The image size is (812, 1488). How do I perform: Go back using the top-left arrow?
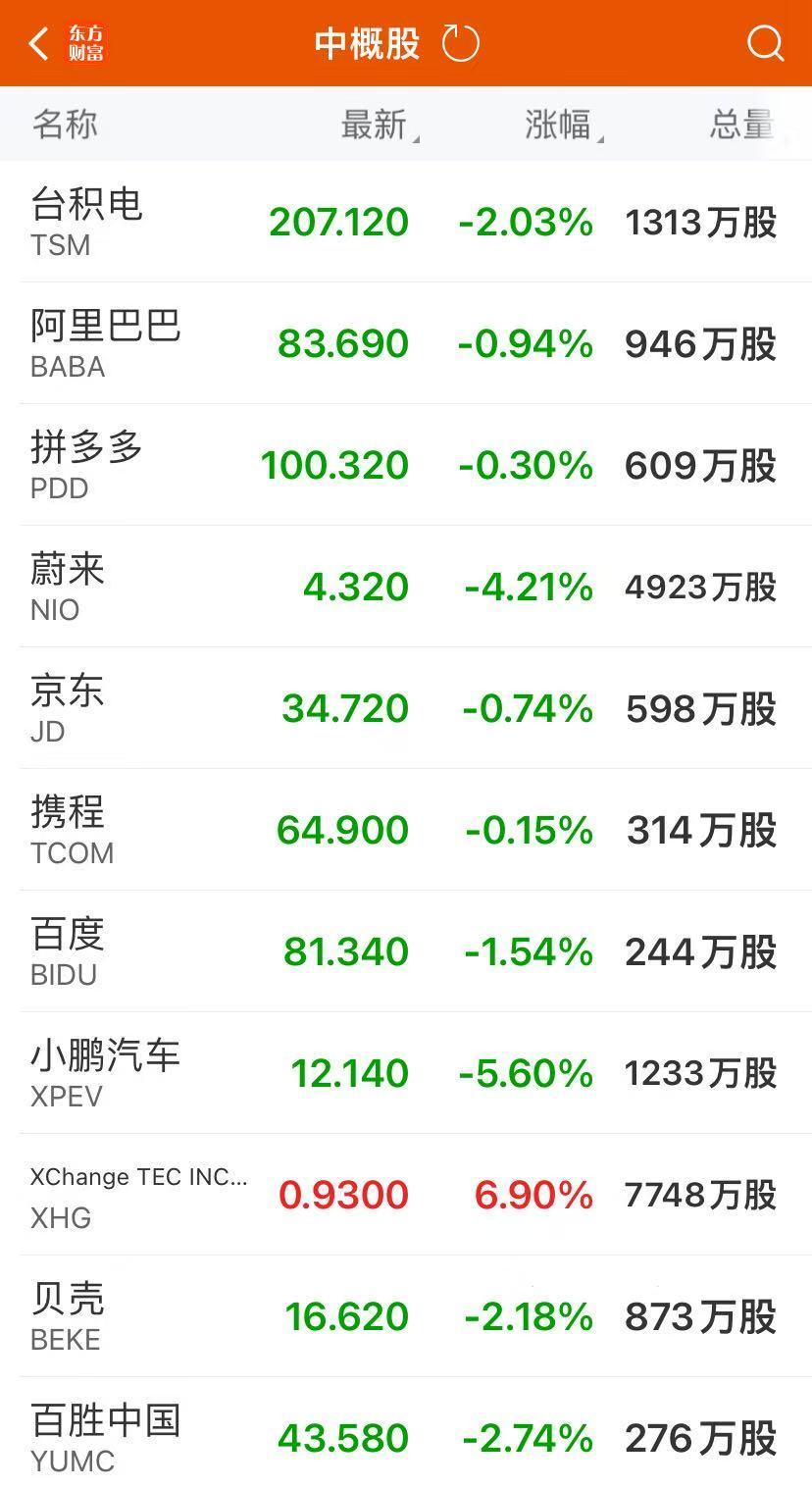pyautogui.click(x=39, y=43)
